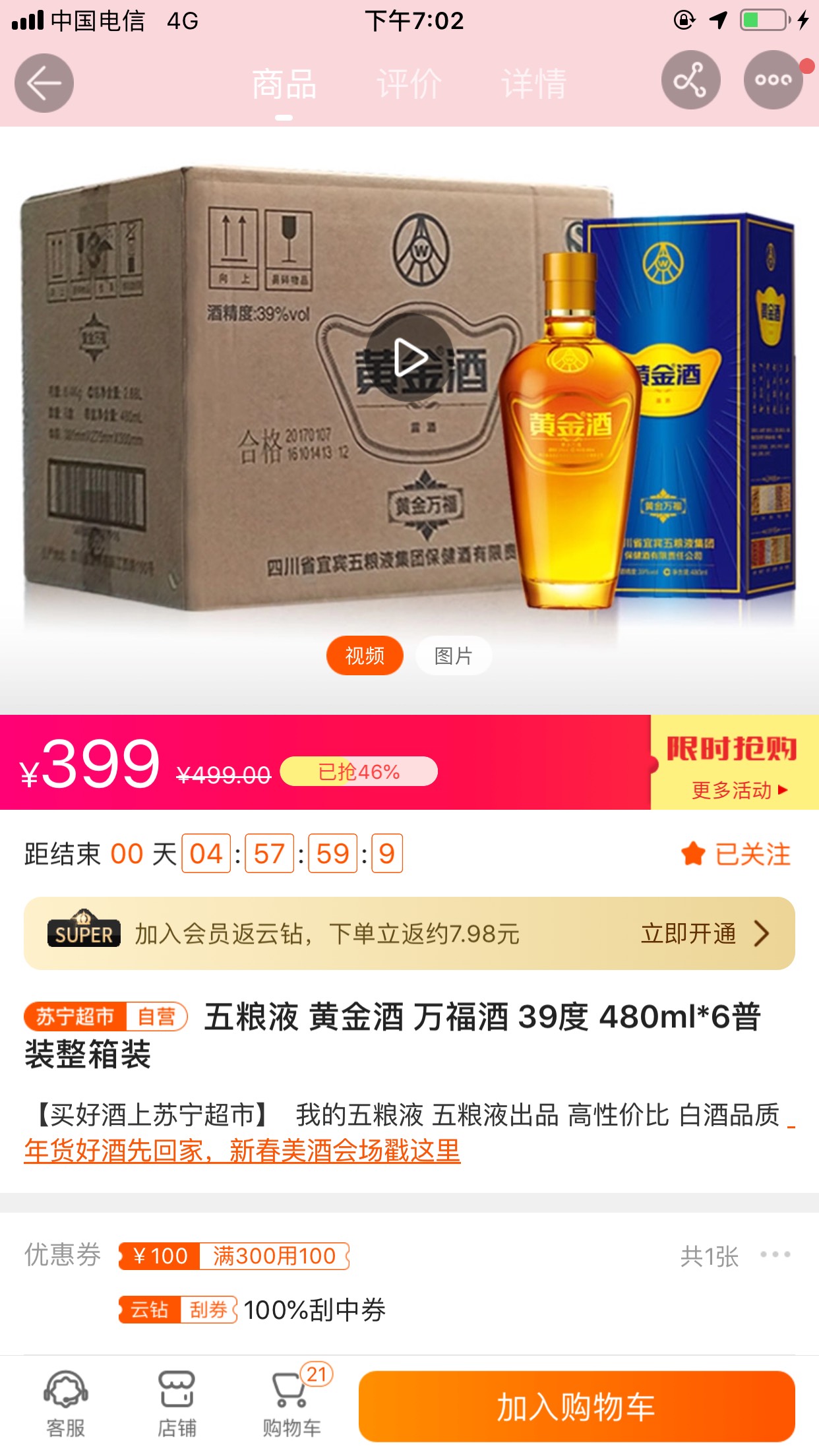Play the product video

click(409, 358)
